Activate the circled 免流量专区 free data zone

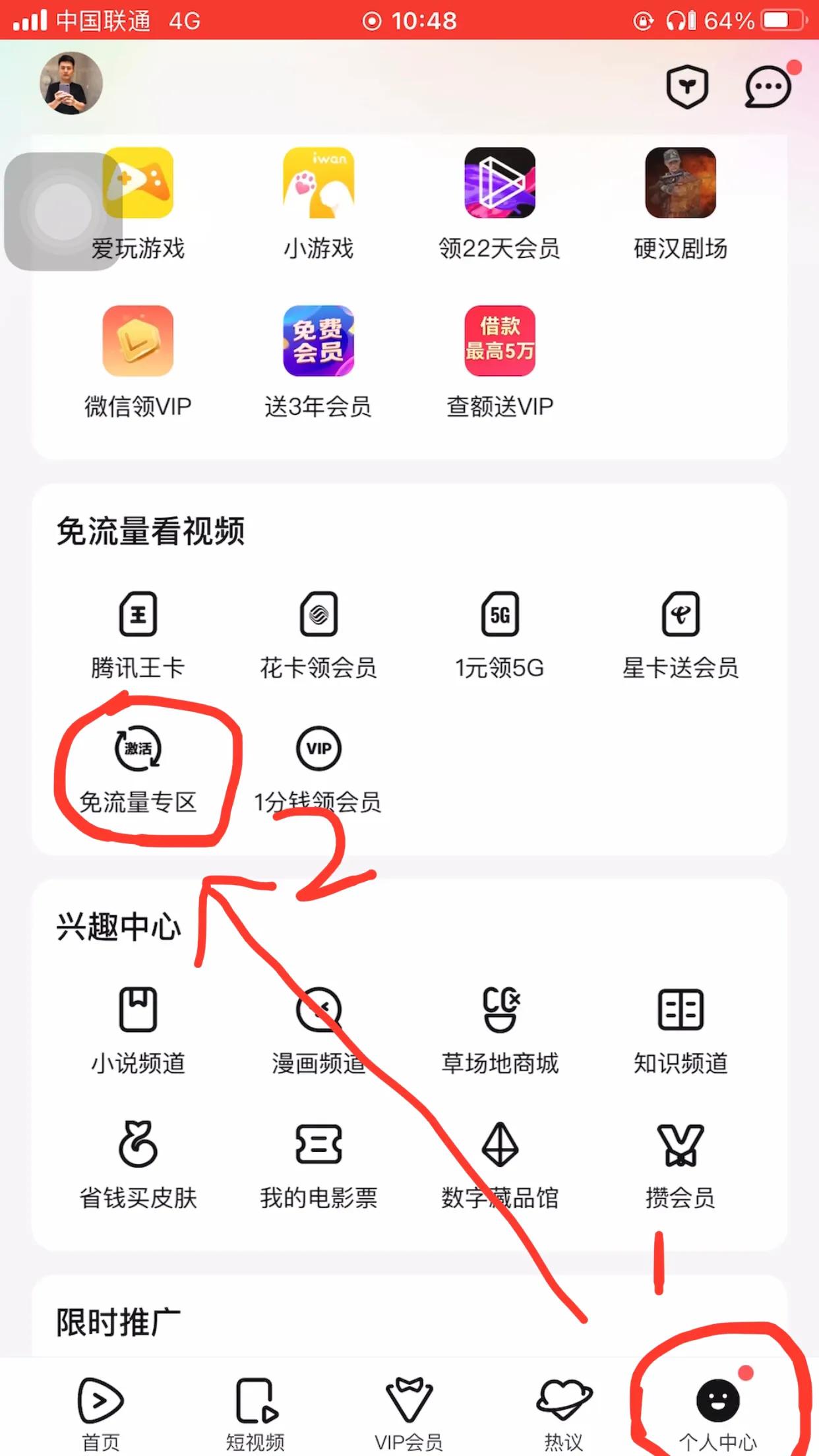[x=137, y=768]
